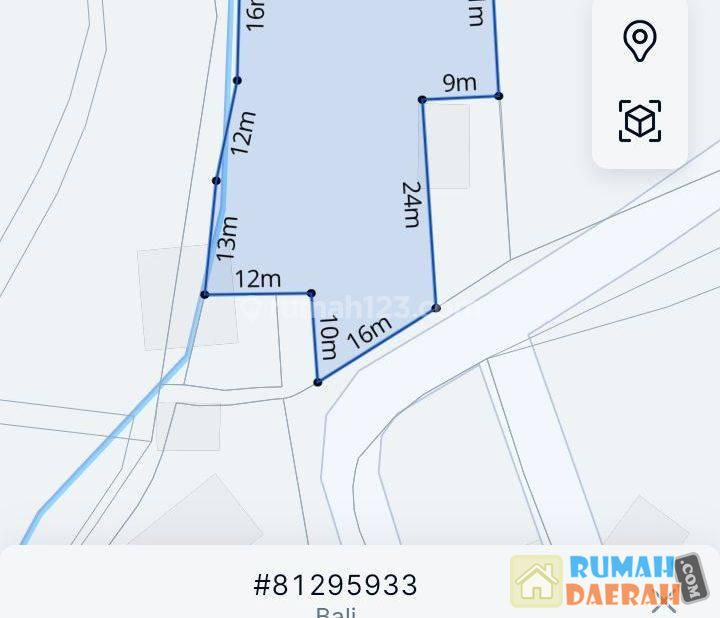Close the parcel #81295933 info panel
This screenshot has height=618, width=720.
coord(664,601)
